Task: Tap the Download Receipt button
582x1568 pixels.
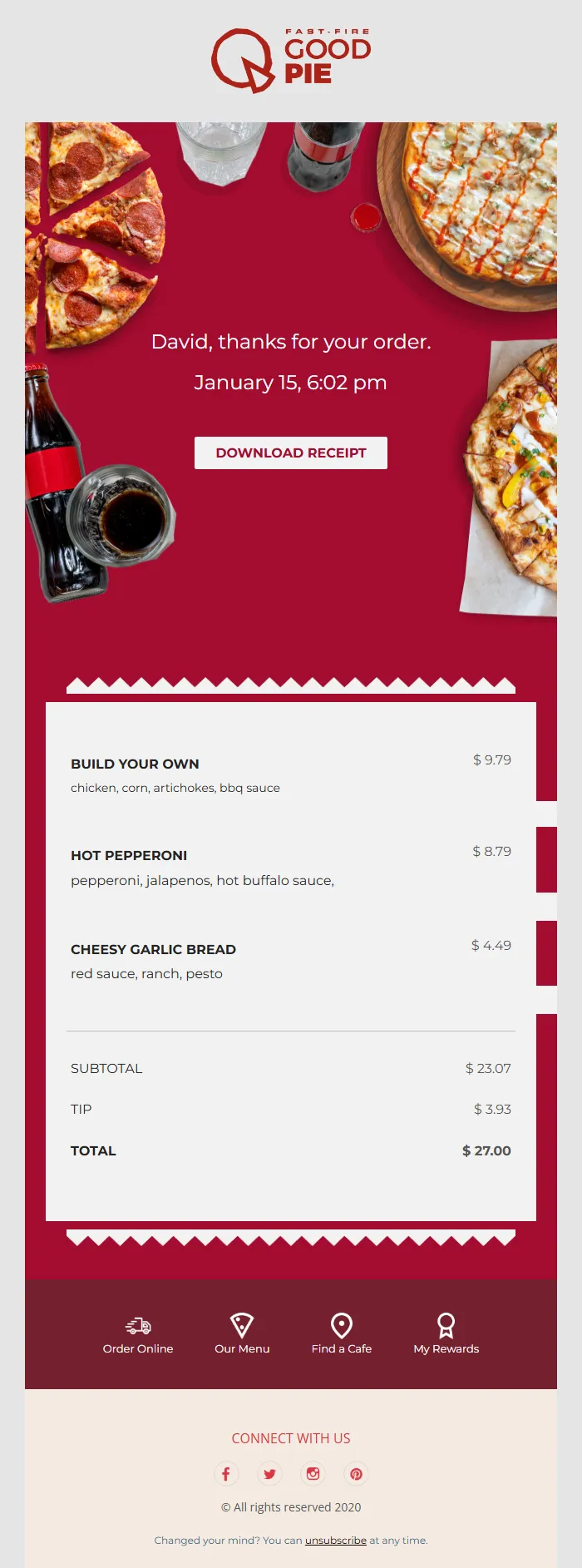Action: [x=291, y=453]
